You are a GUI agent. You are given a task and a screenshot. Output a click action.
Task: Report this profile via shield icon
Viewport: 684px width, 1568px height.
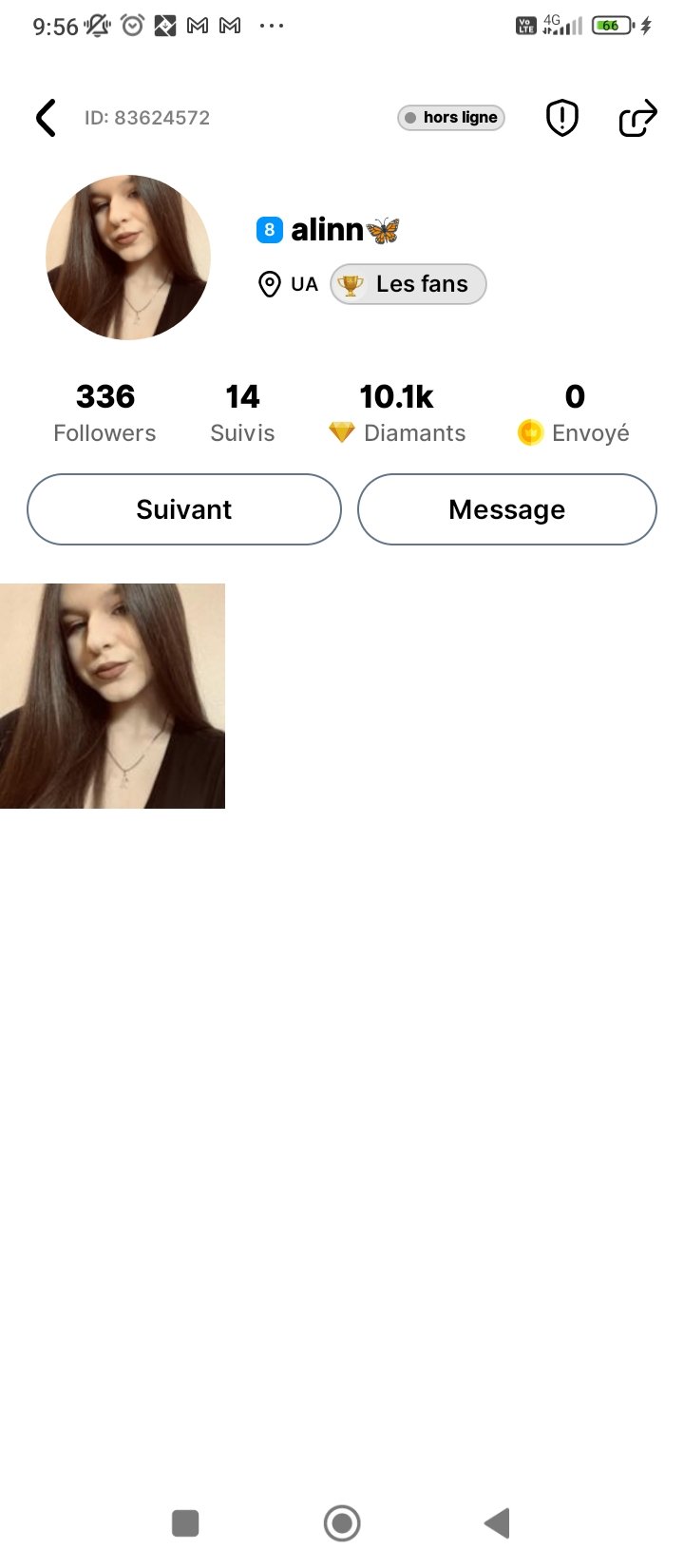coord(561,118)
